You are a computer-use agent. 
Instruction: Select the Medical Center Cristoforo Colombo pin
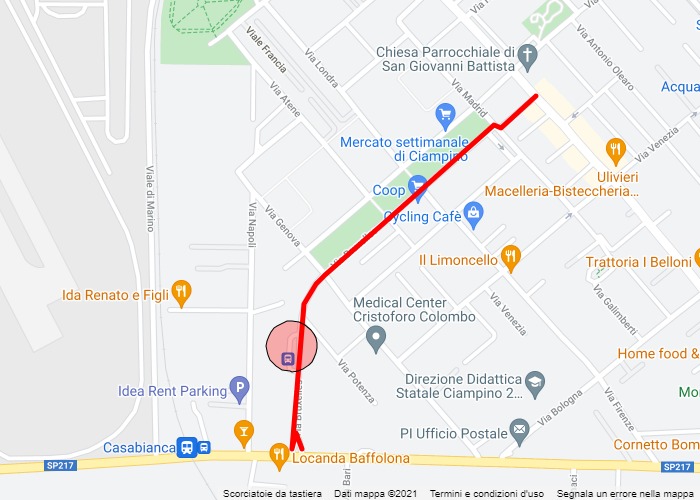[x=376, y=340]
